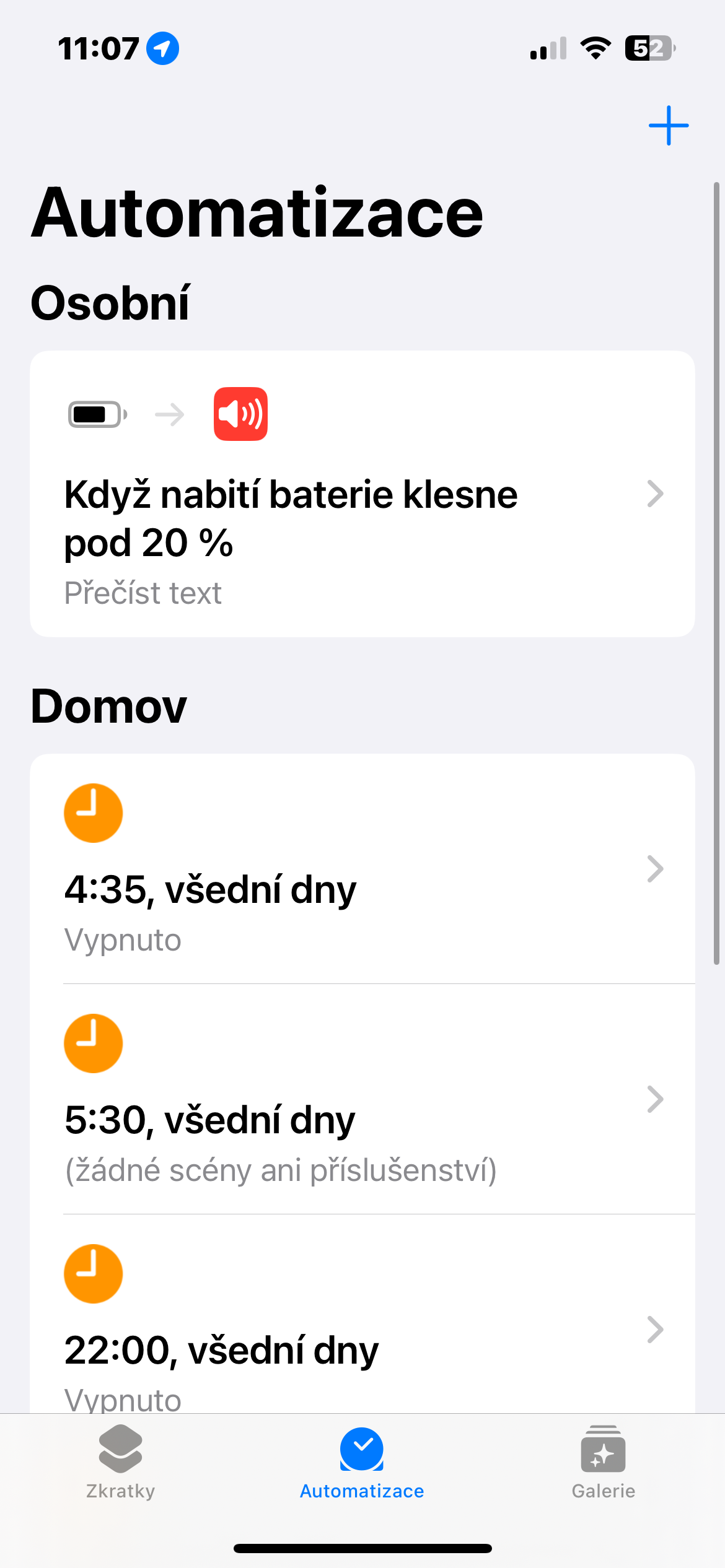The width and height of the screenshot is (725, 1568).
Task: Switch to the Zkratky tab
Action: (120, 1463)
